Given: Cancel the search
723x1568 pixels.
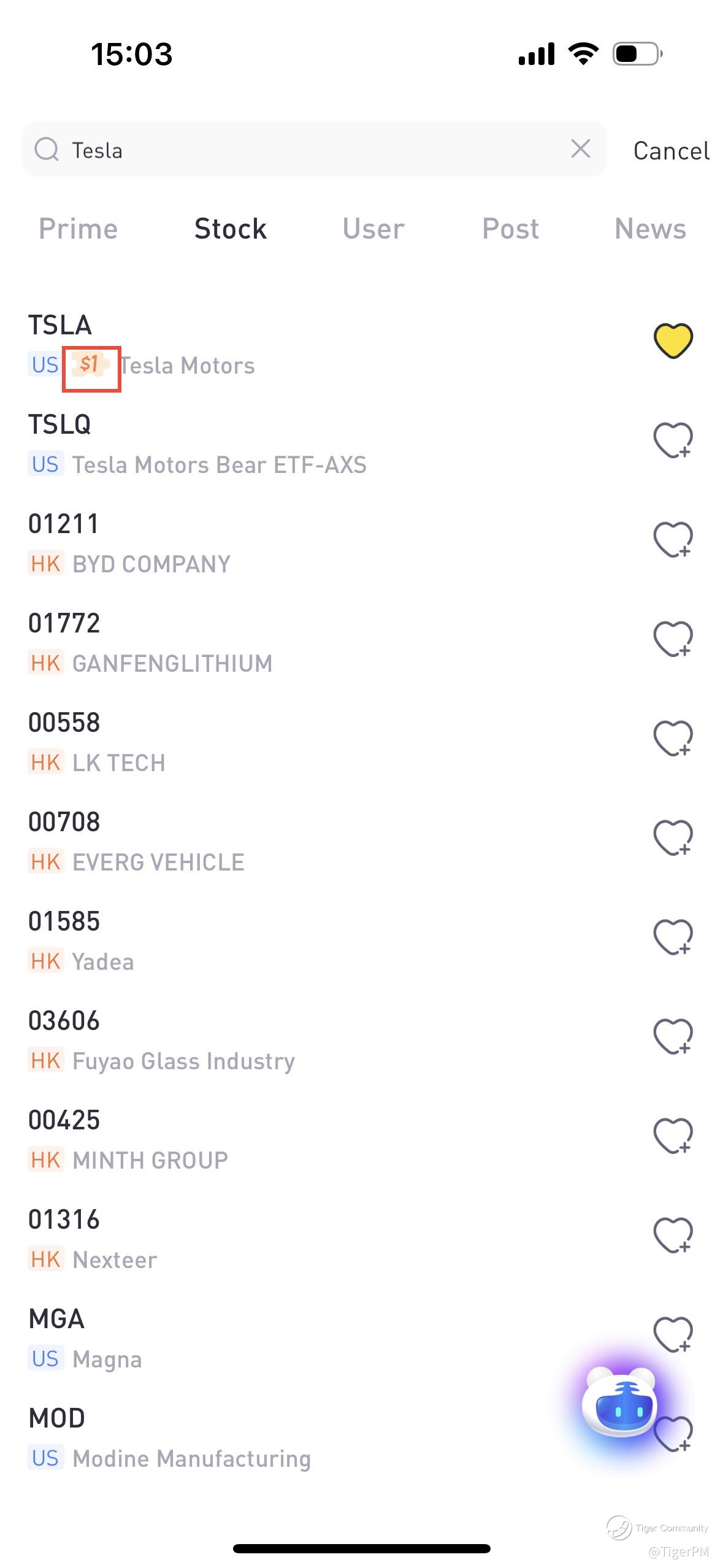Looking at the screenshot, I should click(671, 151).
